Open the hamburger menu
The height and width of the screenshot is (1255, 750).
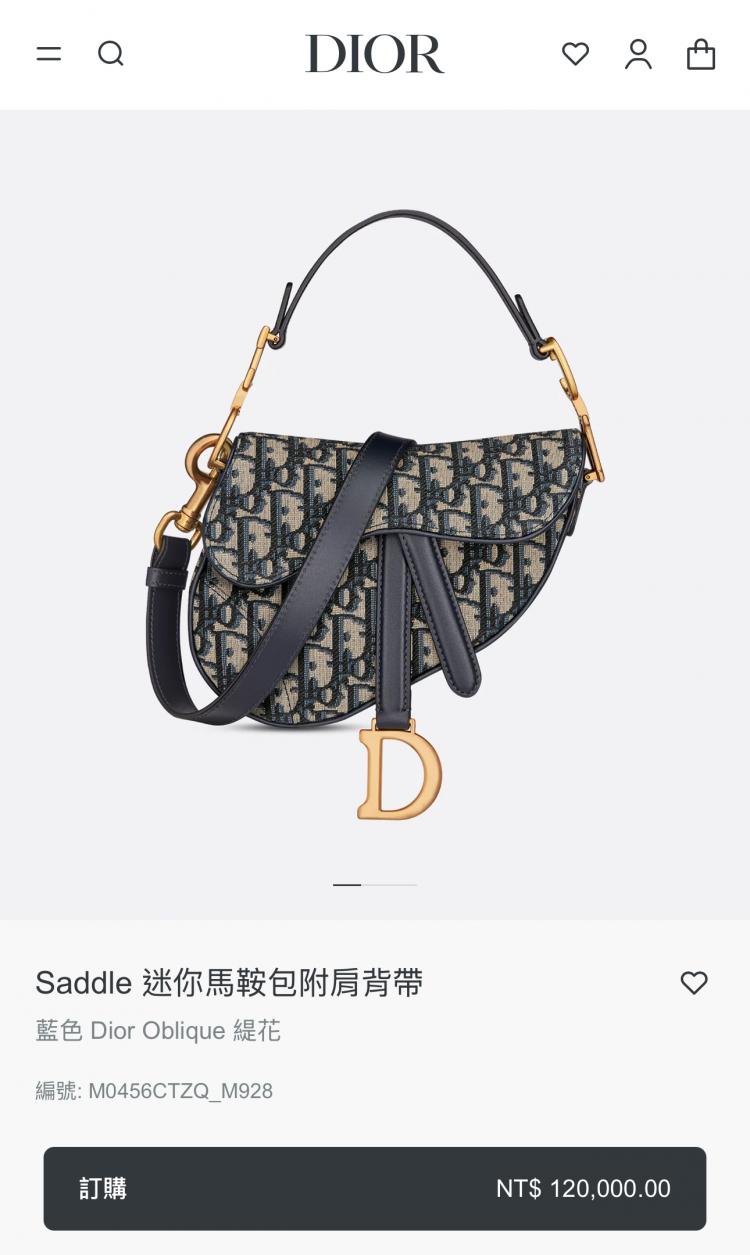coord(49,54)
